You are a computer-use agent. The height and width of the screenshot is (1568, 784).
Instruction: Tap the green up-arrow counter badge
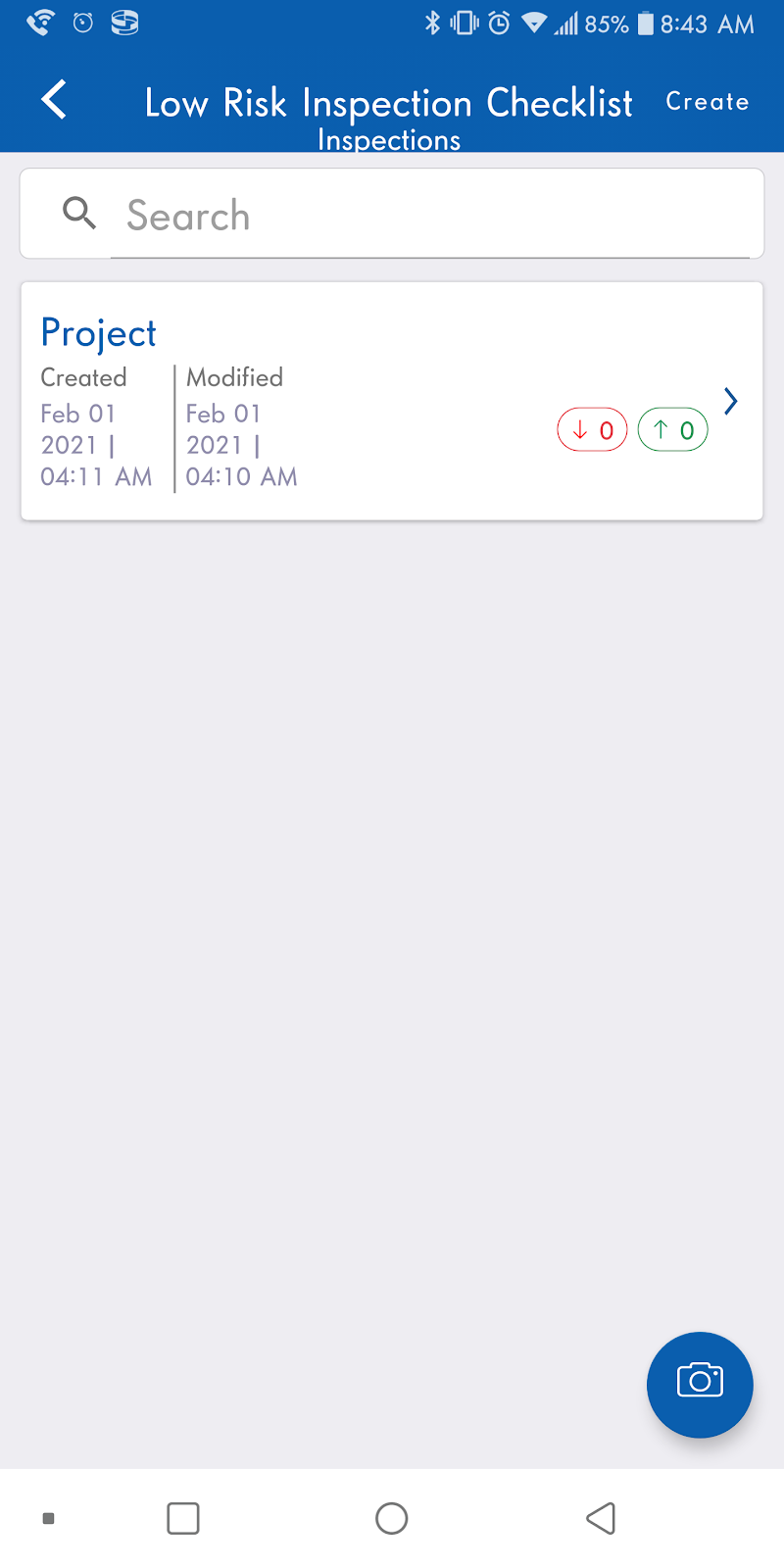pos(672,429)
